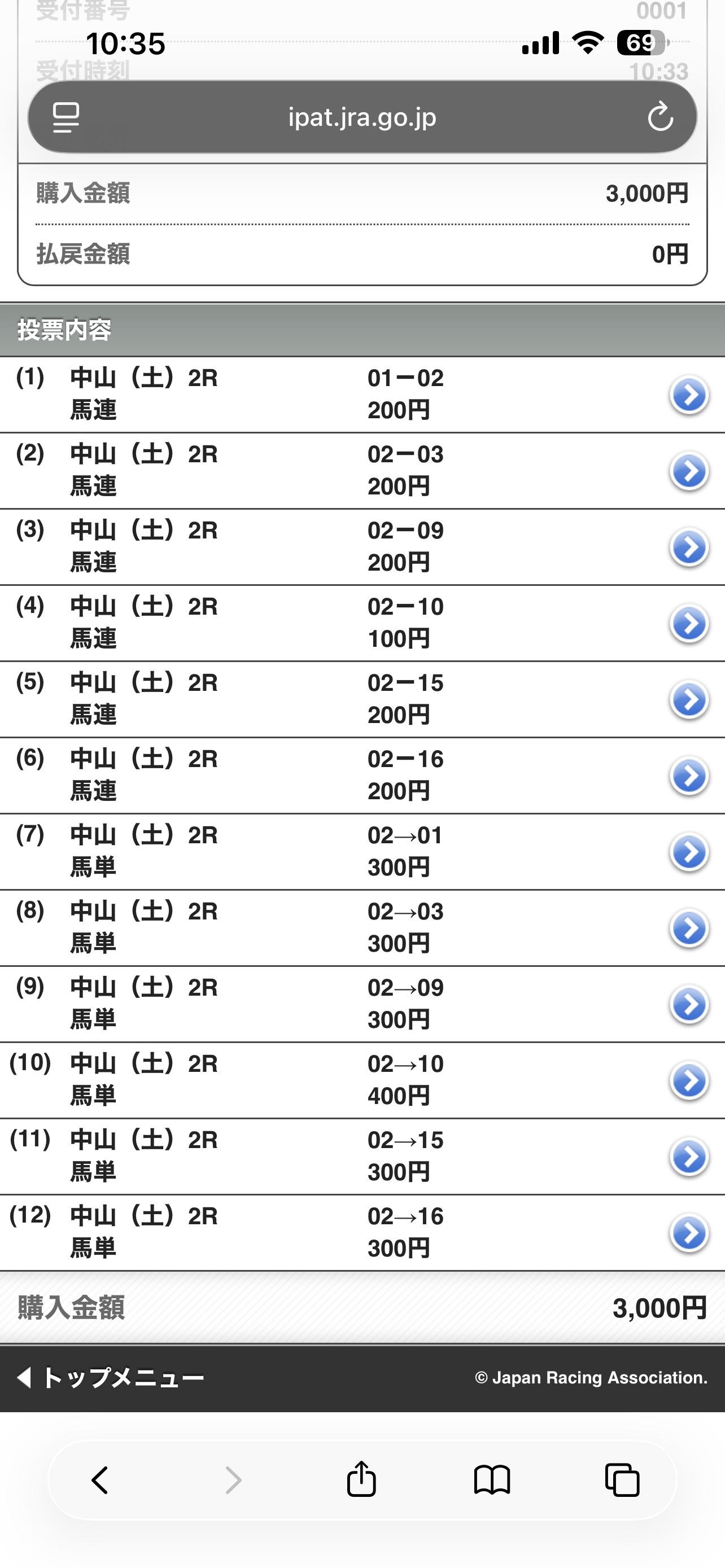Show open browser tabs
Viewport: 725px width, 1568px height.
point(622,1480)
